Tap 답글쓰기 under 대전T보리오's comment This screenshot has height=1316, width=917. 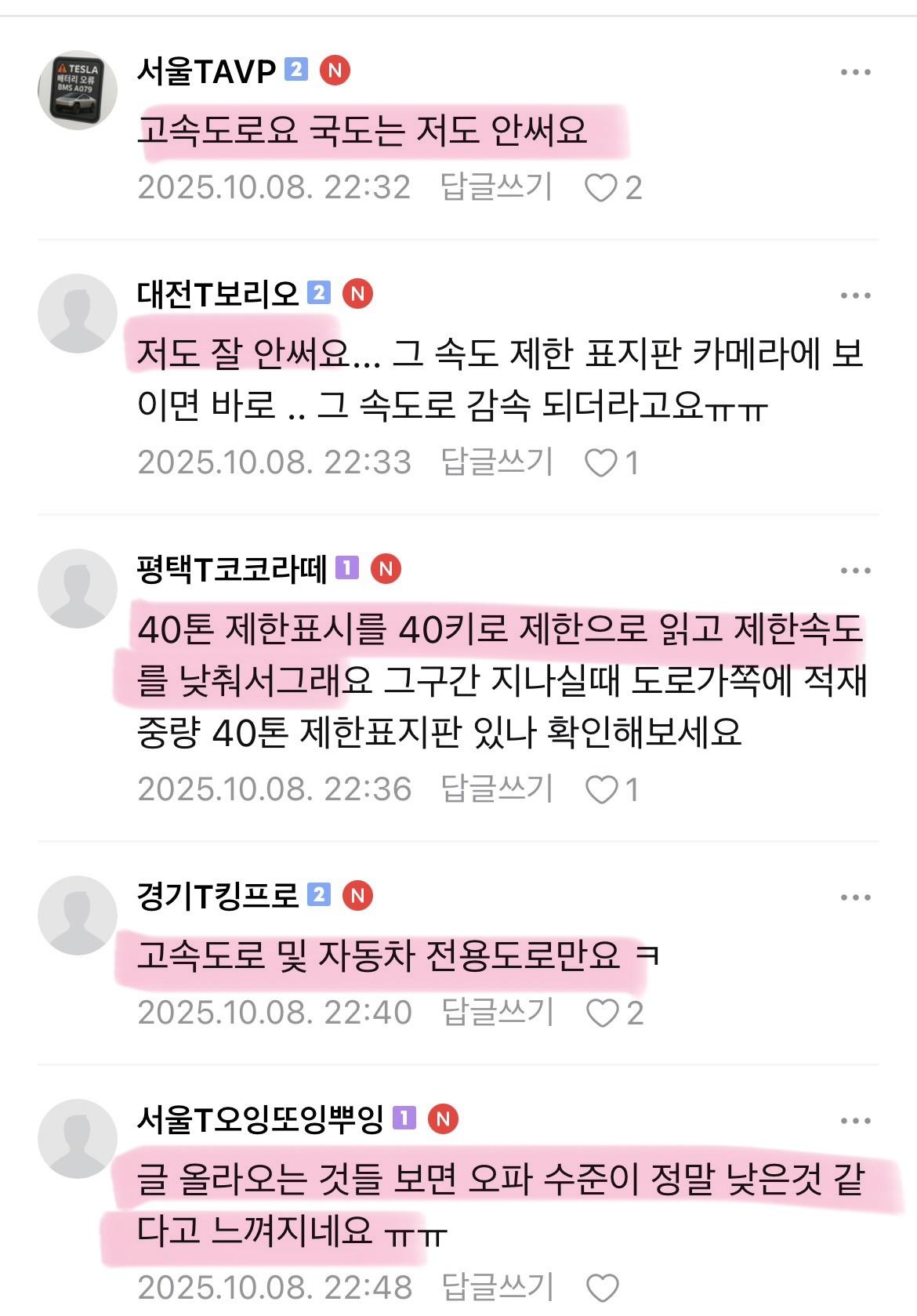click(x=497, y=462)
